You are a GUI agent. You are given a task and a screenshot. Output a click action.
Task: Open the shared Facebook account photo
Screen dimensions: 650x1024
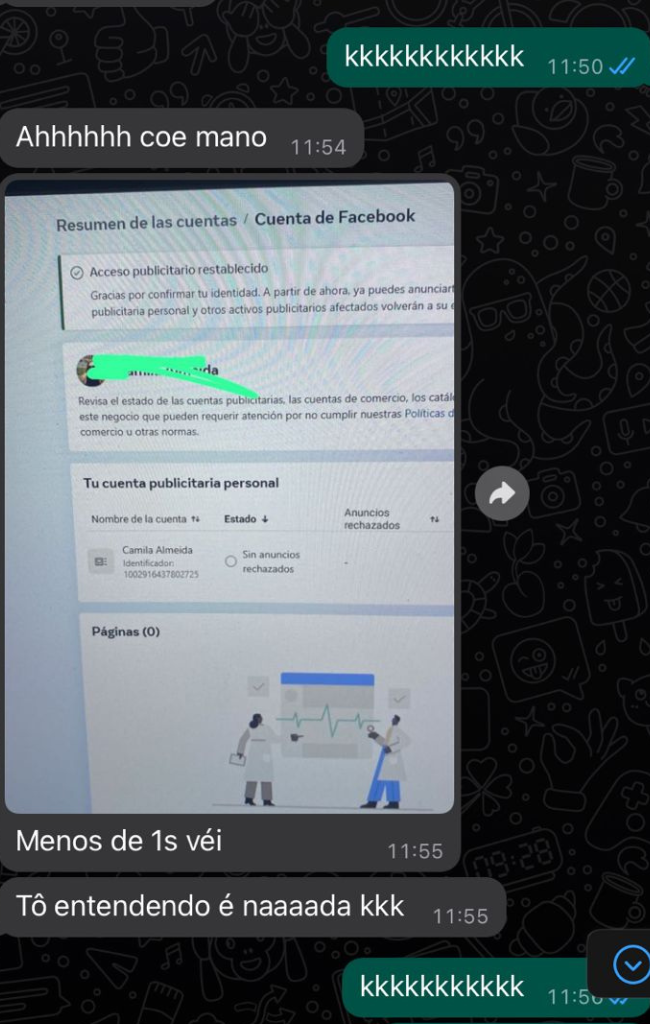point(230,495)
